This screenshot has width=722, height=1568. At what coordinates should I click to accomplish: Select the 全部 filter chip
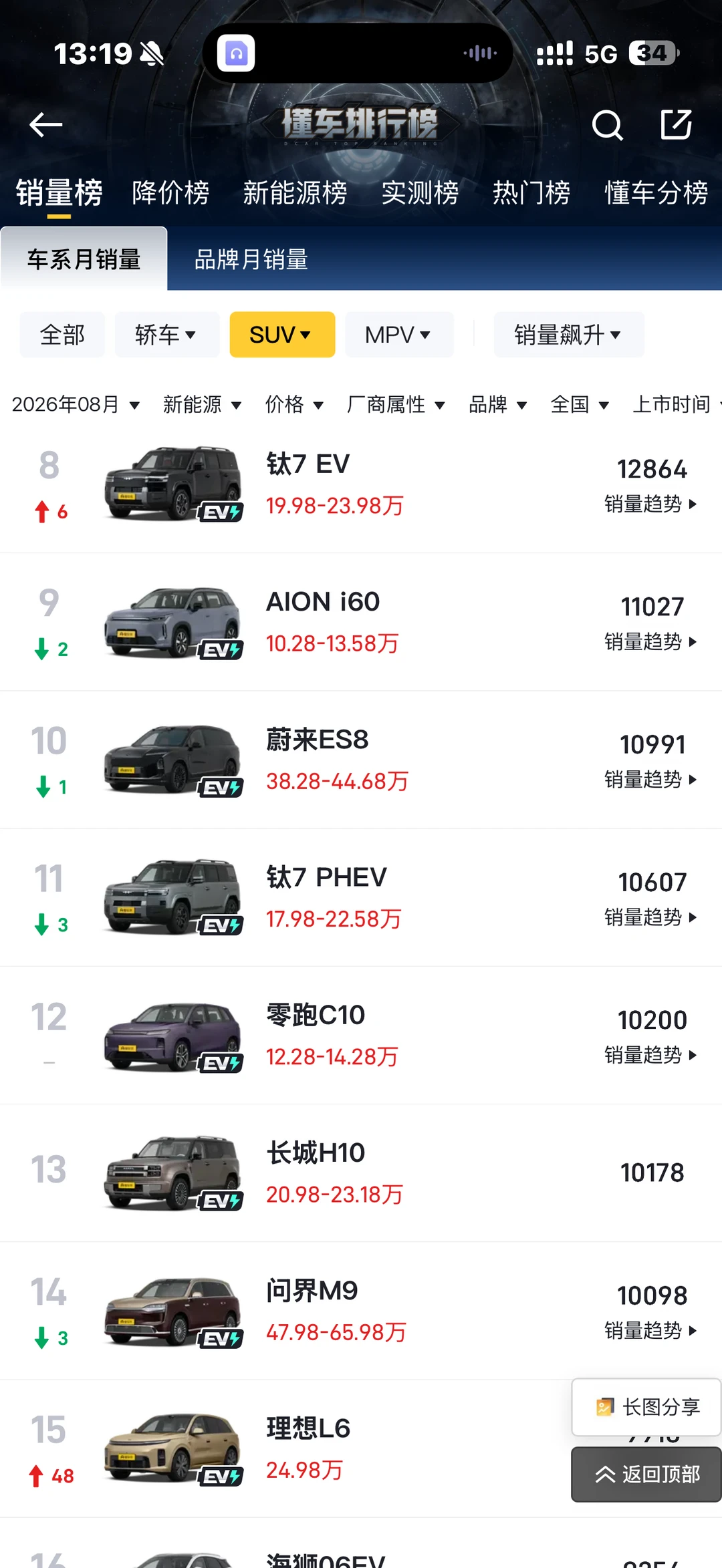(x=62, y=335)
